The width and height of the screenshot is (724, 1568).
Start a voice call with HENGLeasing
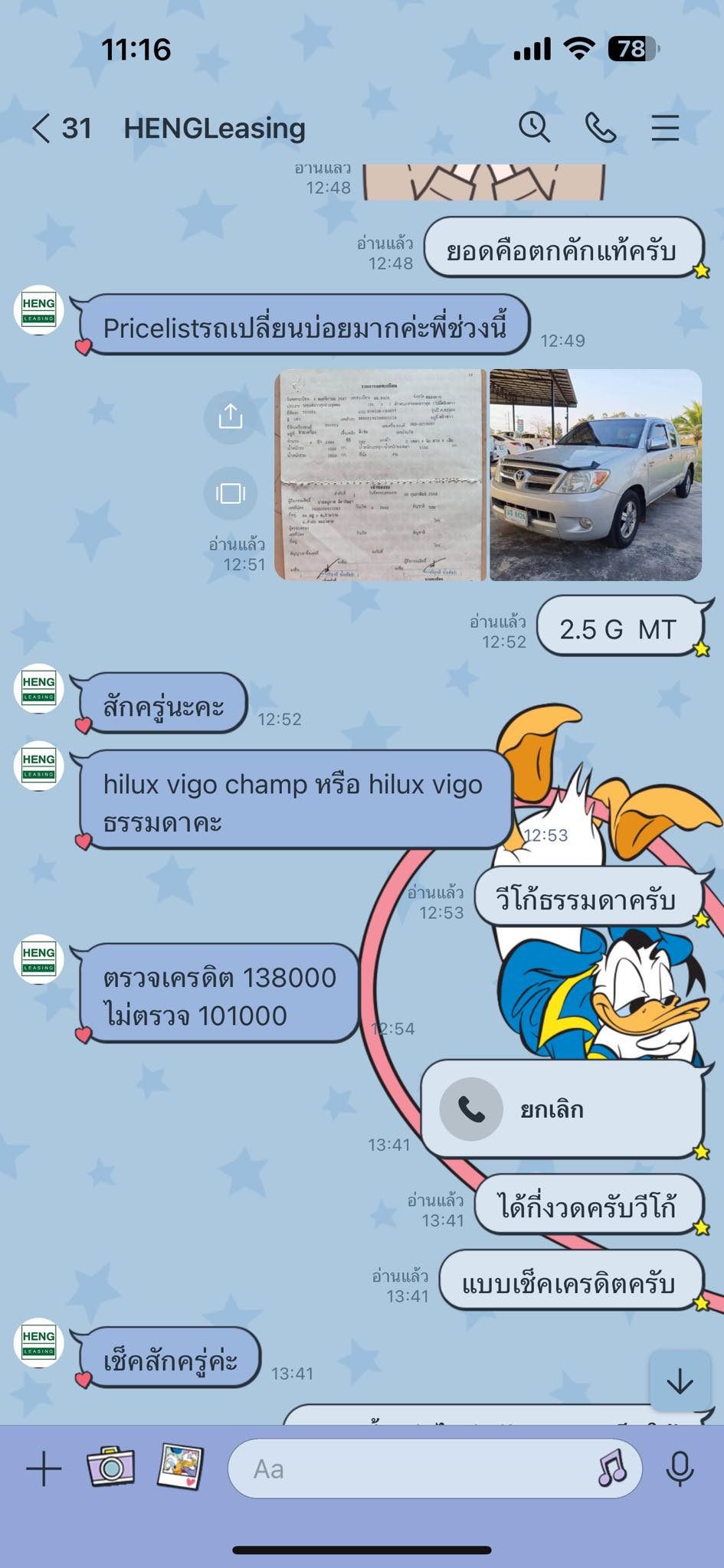coord(600,127)
